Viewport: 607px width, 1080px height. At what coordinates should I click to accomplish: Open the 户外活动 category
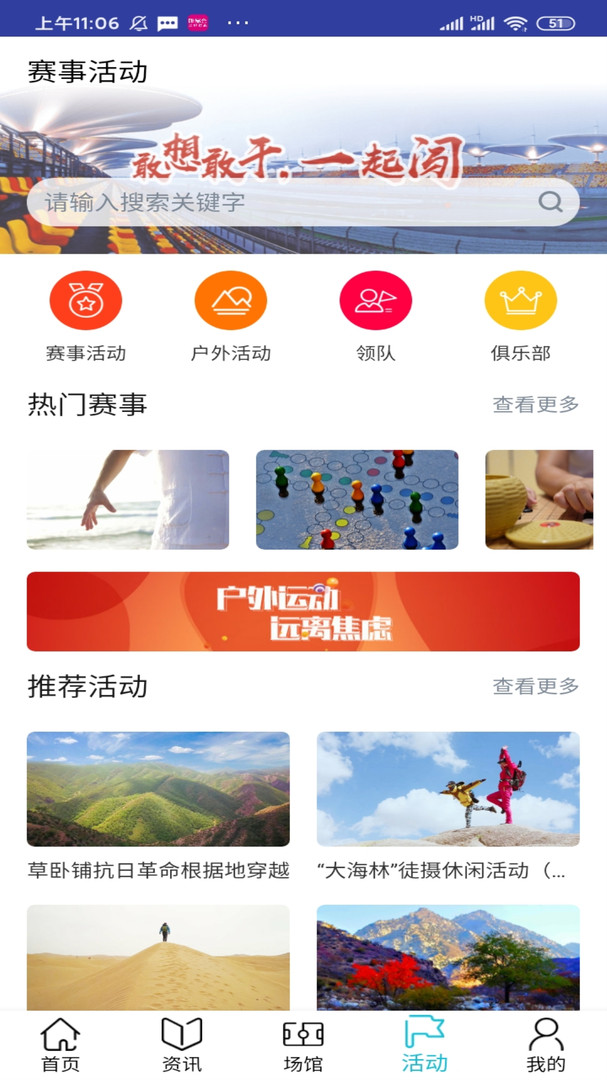(231, 315)
